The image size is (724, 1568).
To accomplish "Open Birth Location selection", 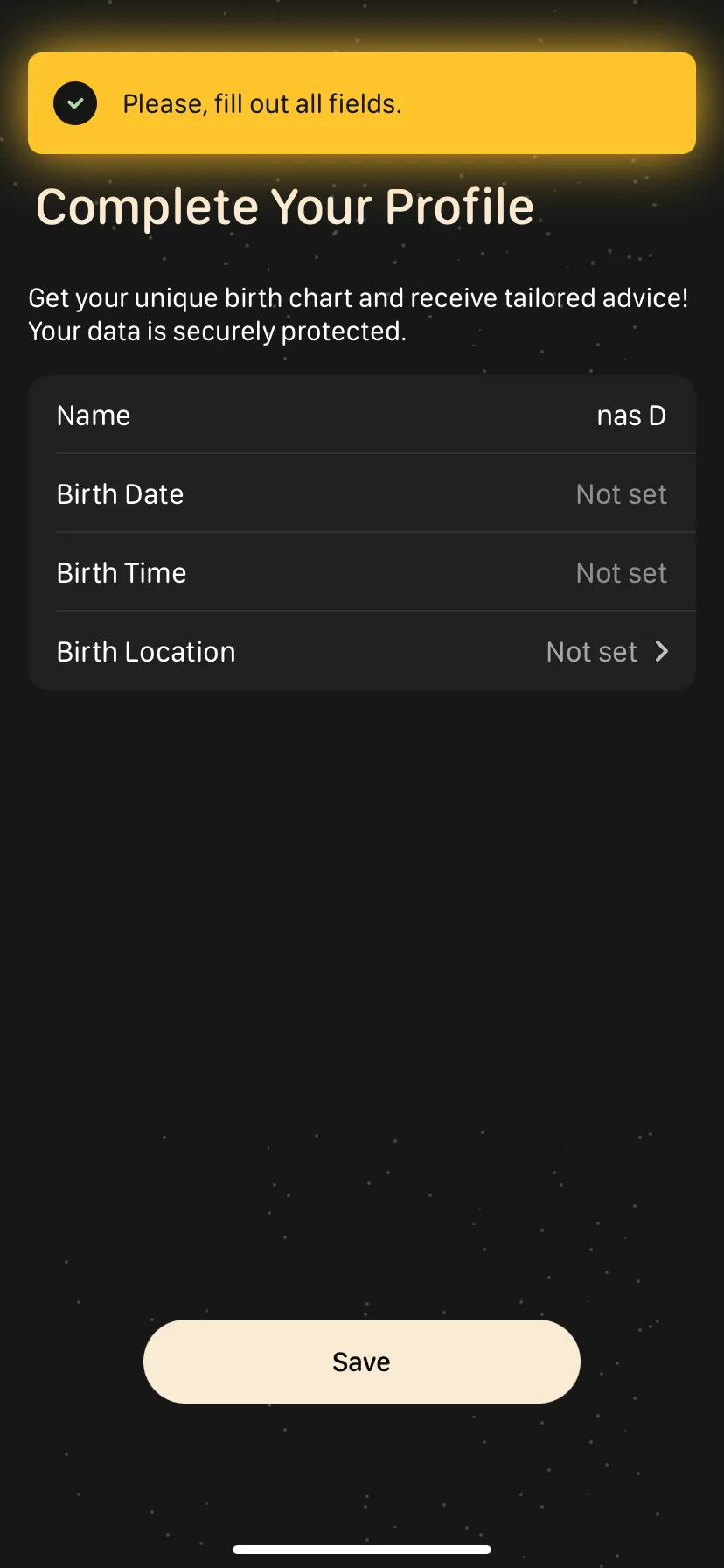I will [362, 652].
